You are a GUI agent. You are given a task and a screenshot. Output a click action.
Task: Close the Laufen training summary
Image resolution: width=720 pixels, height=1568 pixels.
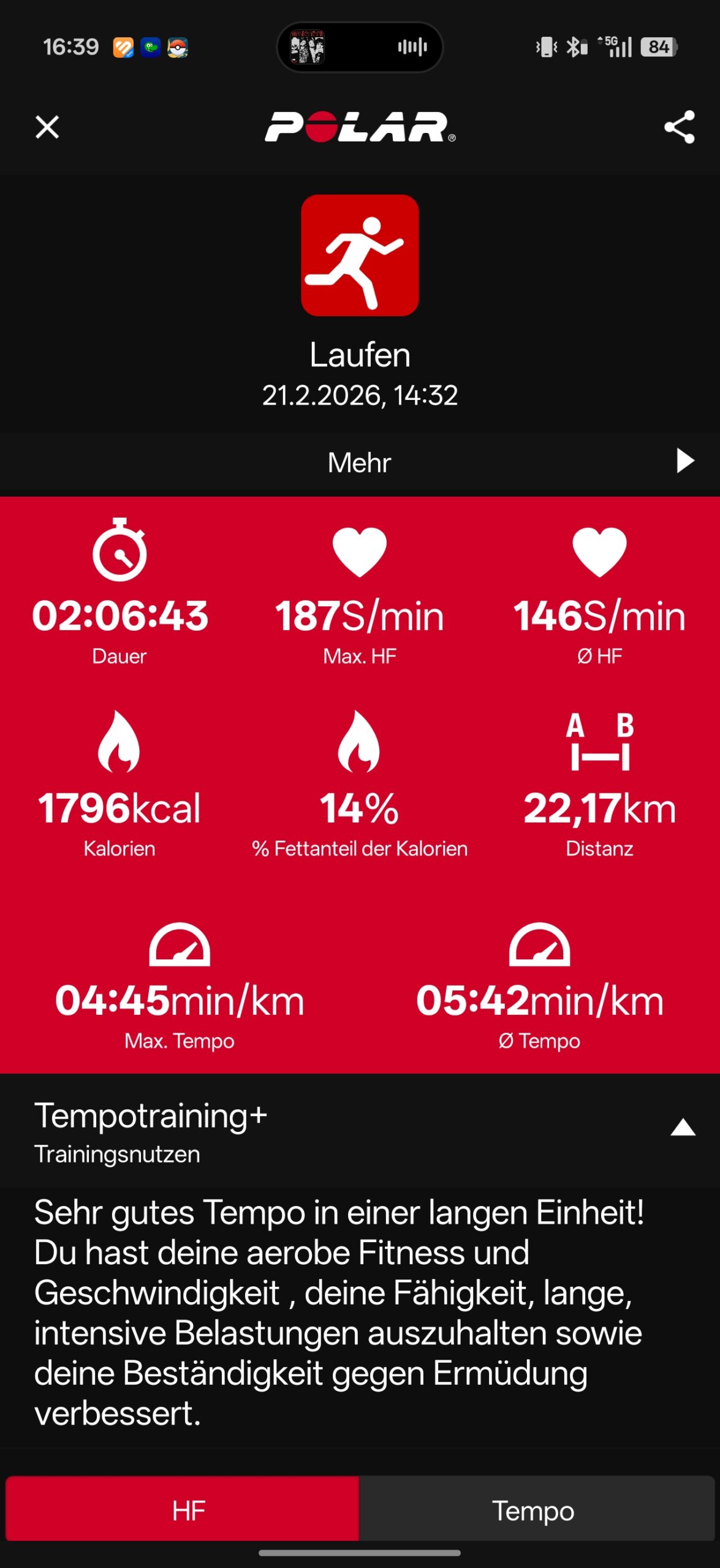point(47,127)
